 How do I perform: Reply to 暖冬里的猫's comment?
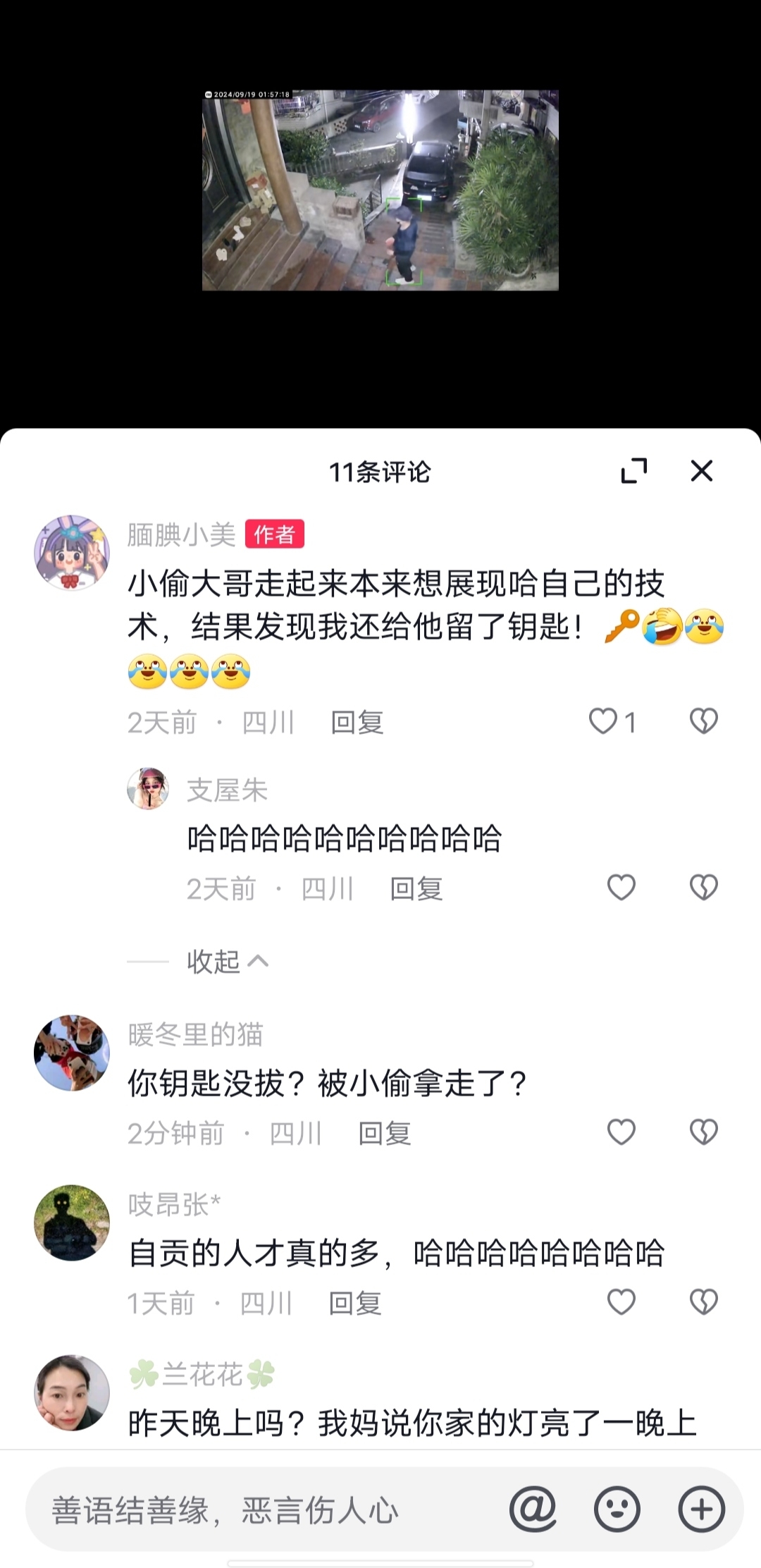click(385, 1134)
